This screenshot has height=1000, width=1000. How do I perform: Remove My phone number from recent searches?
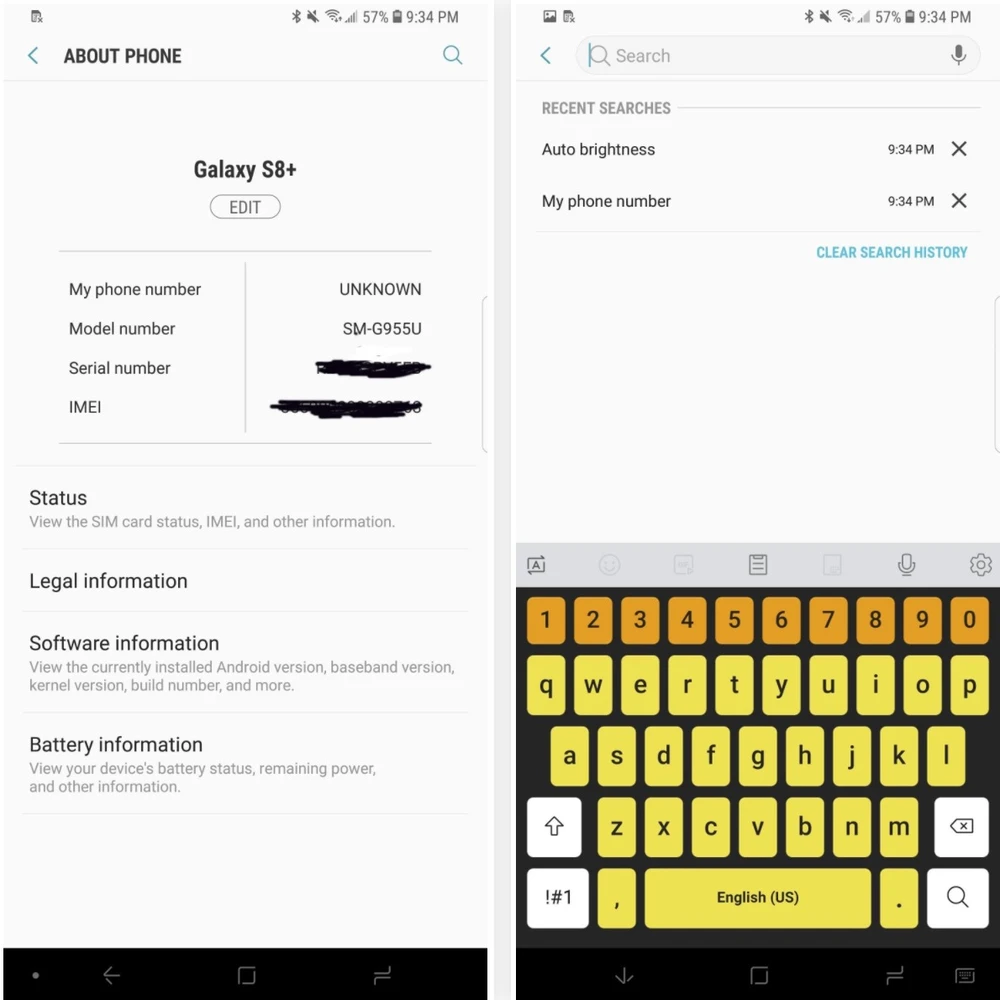pyautogui.click(x=958, y=201)
